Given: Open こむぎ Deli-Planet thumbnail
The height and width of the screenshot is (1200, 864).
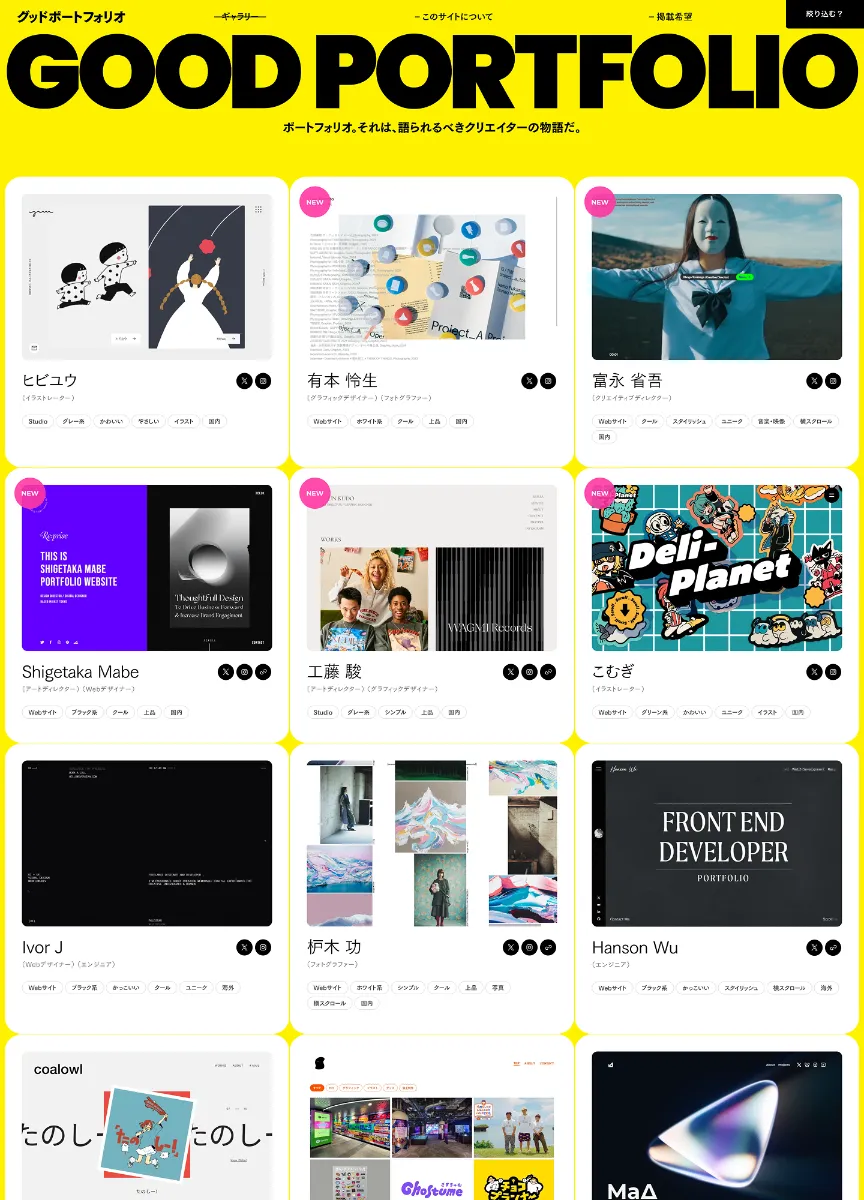Looking at the screenshot, I should tap(717, 568).
